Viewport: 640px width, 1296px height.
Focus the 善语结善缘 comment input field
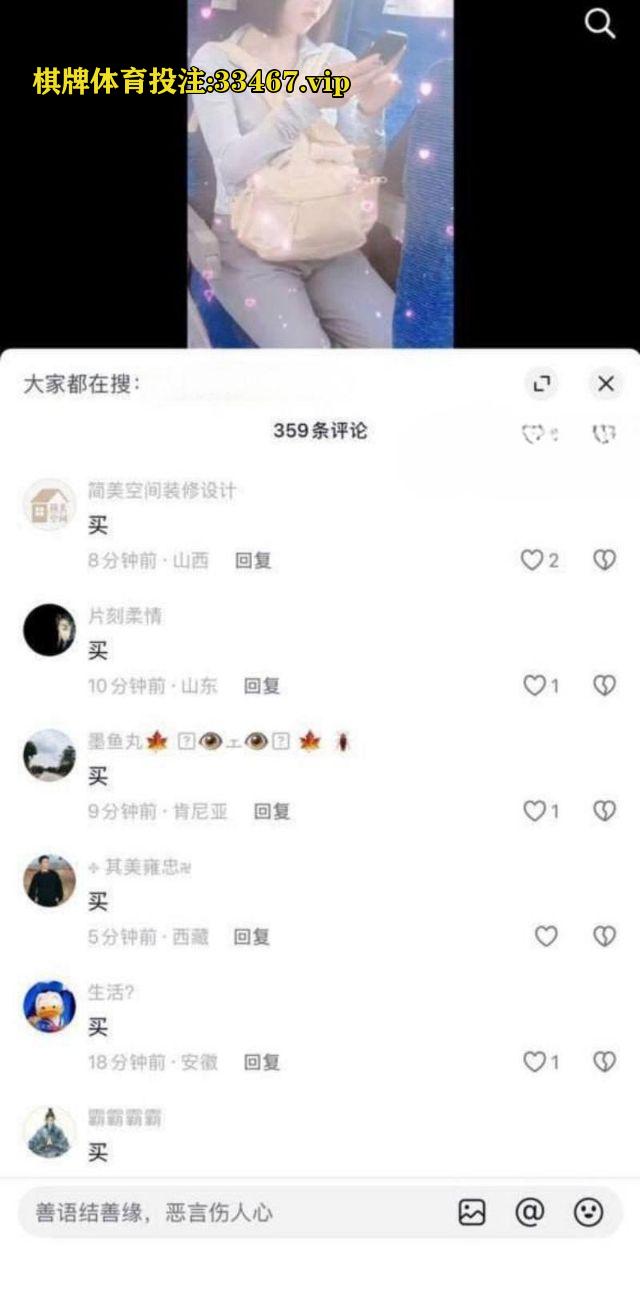click(230, 1213)
